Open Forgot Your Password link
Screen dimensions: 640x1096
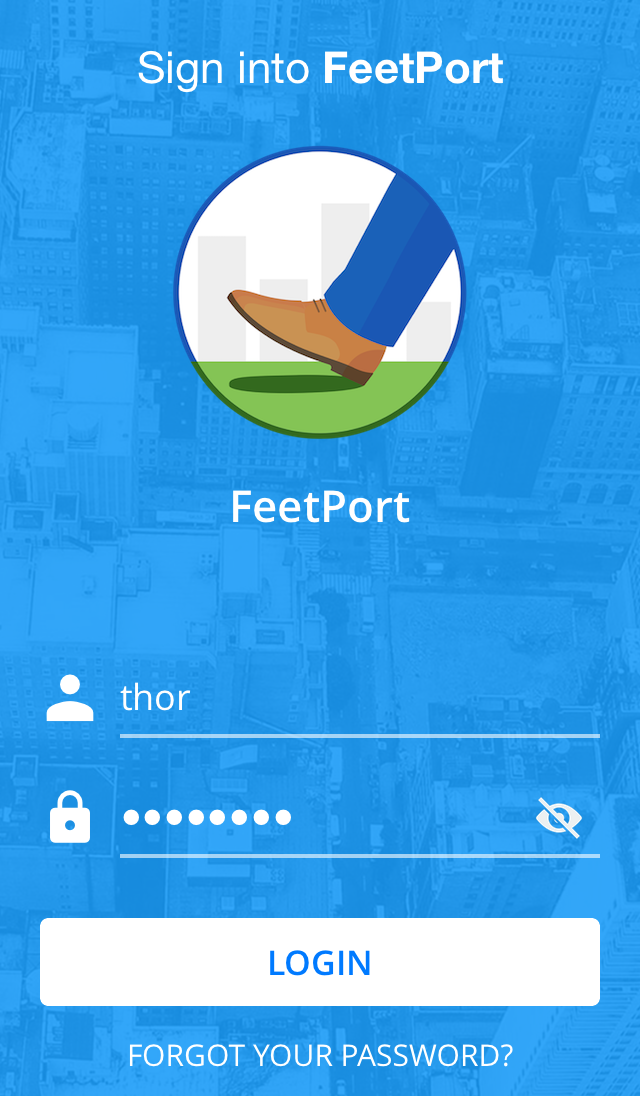[320, 1055]
